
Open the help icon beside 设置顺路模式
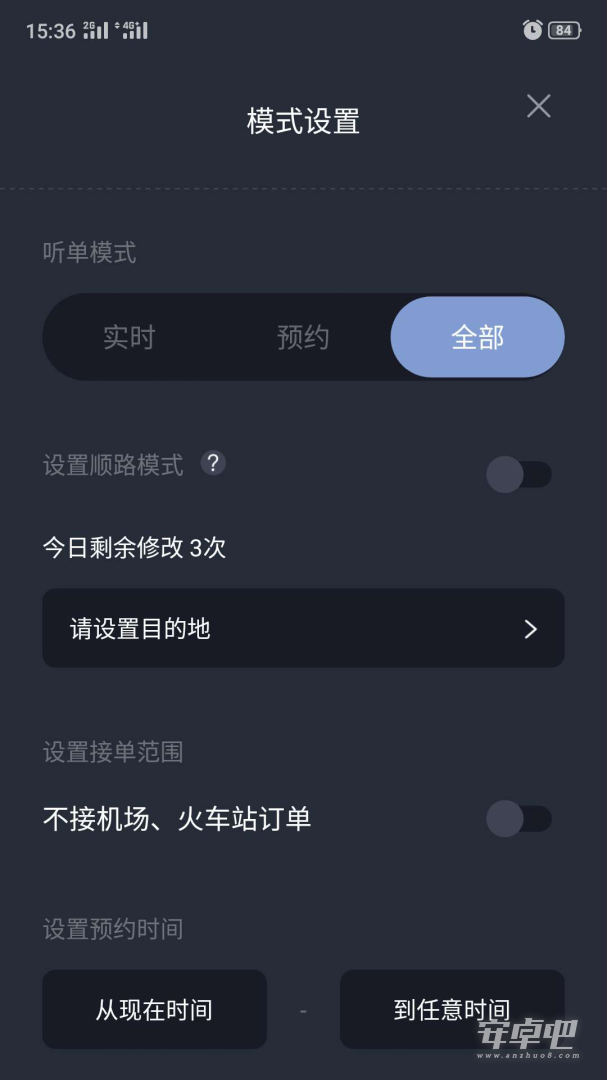[213, 463]
